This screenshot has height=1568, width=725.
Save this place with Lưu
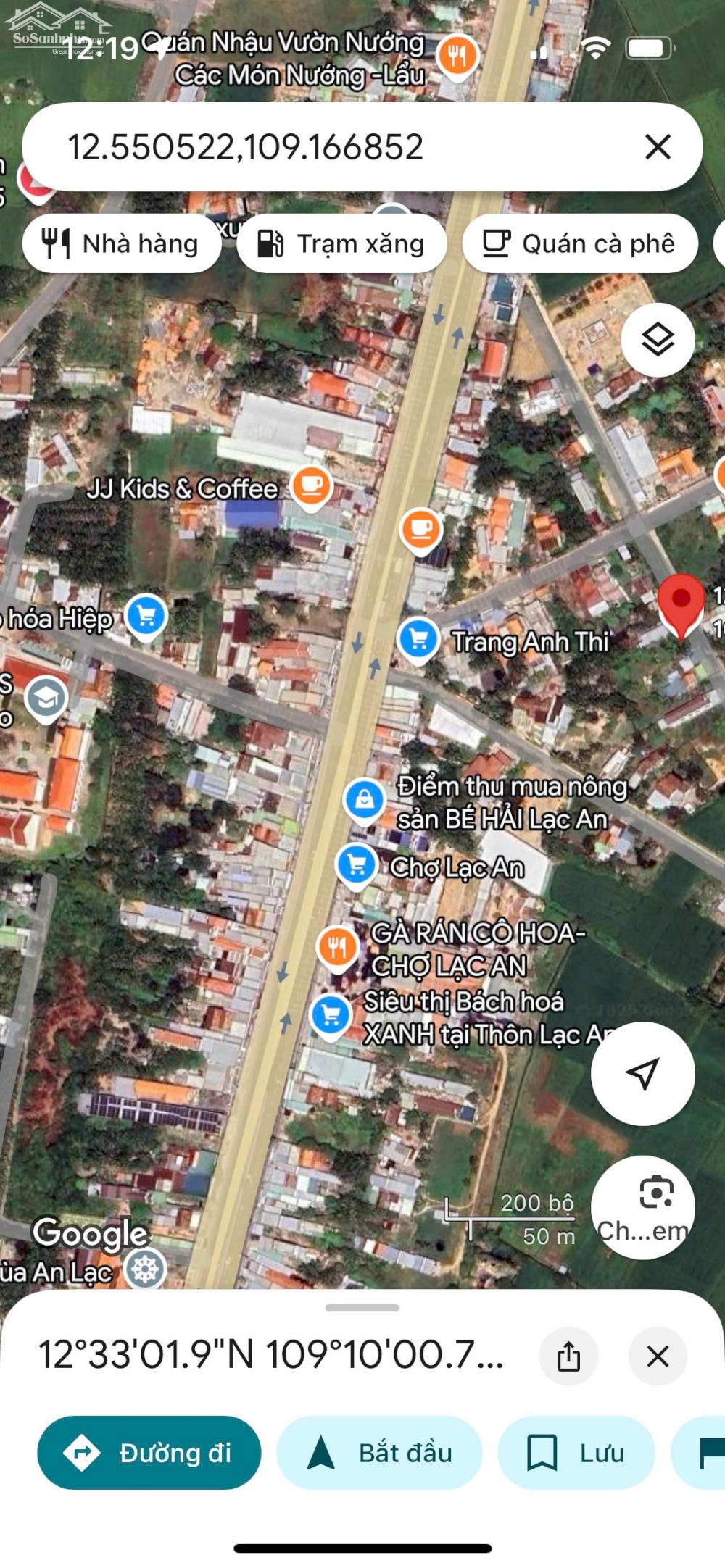[x=576, y=1453]
